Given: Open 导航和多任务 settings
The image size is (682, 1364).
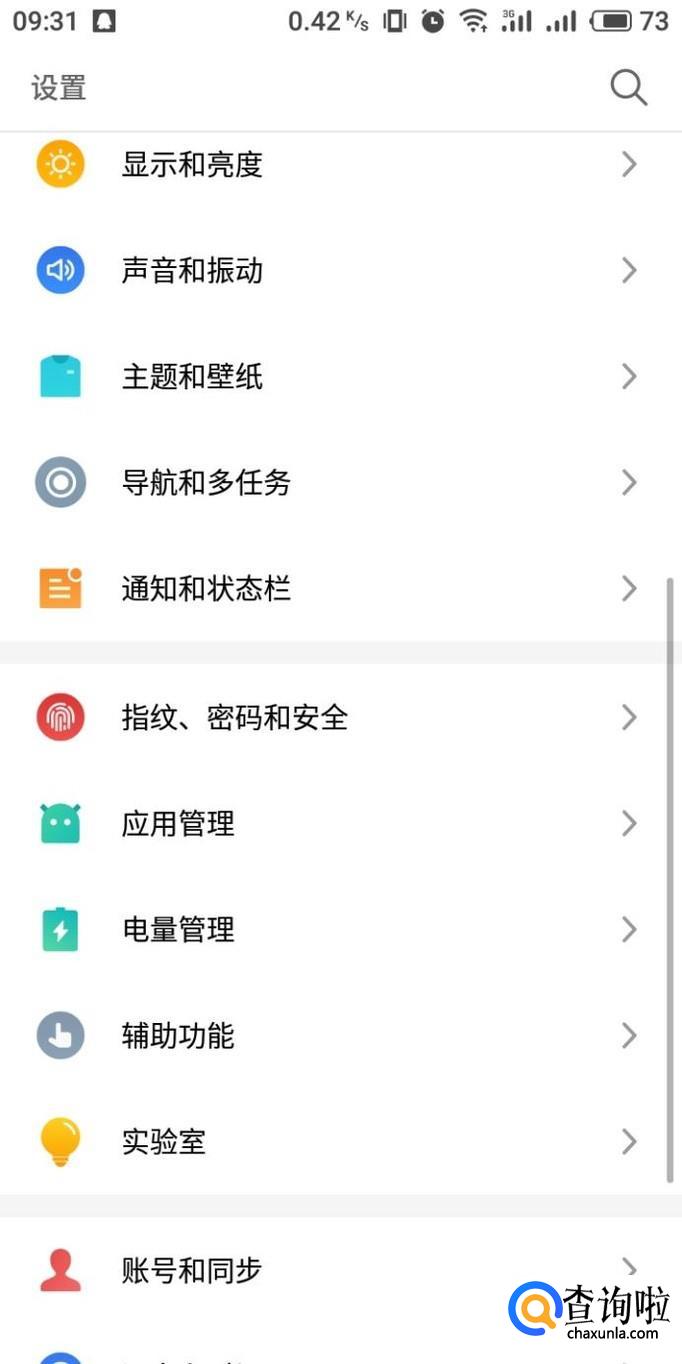Looking at the screenshot, I should click(206, 483).
